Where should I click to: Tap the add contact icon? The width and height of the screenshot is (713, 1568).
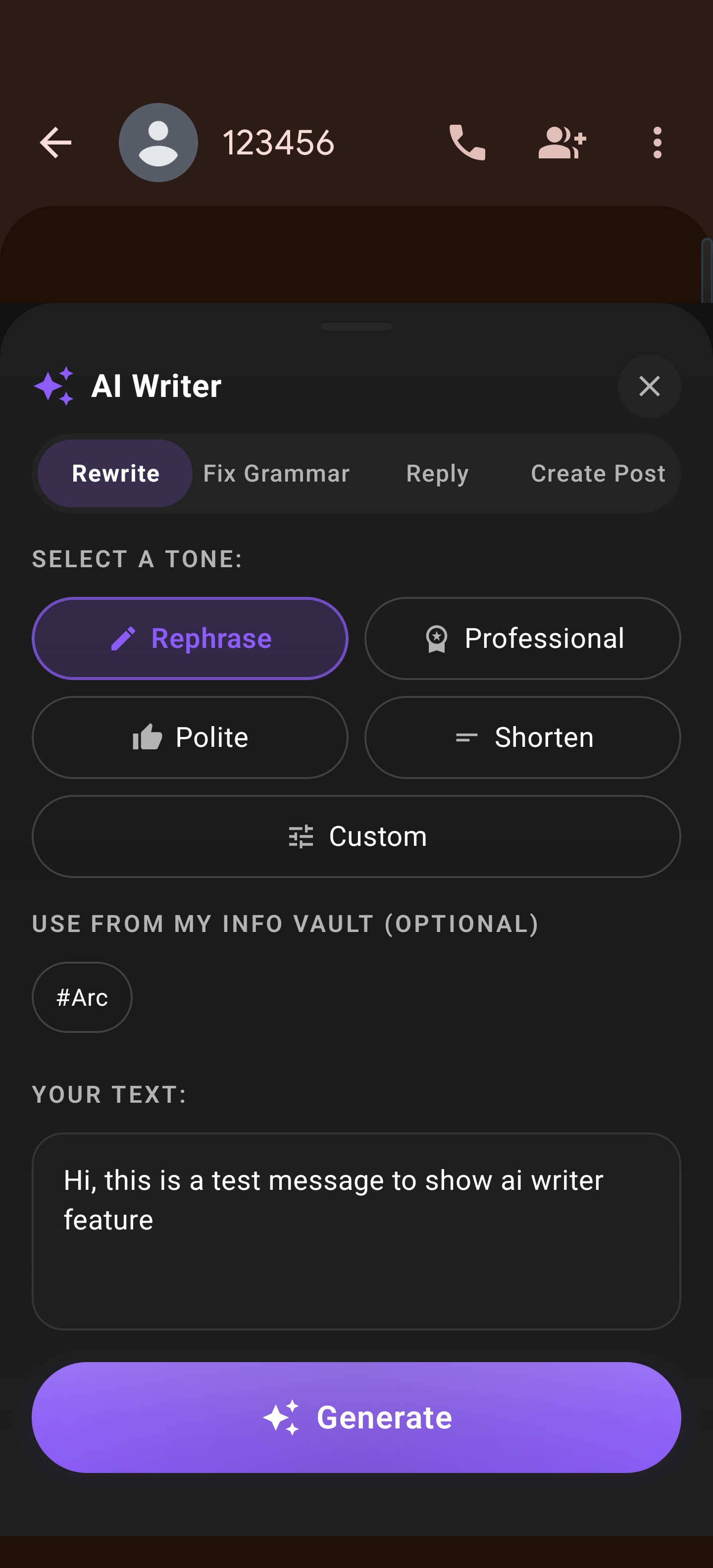click(562, 142)
